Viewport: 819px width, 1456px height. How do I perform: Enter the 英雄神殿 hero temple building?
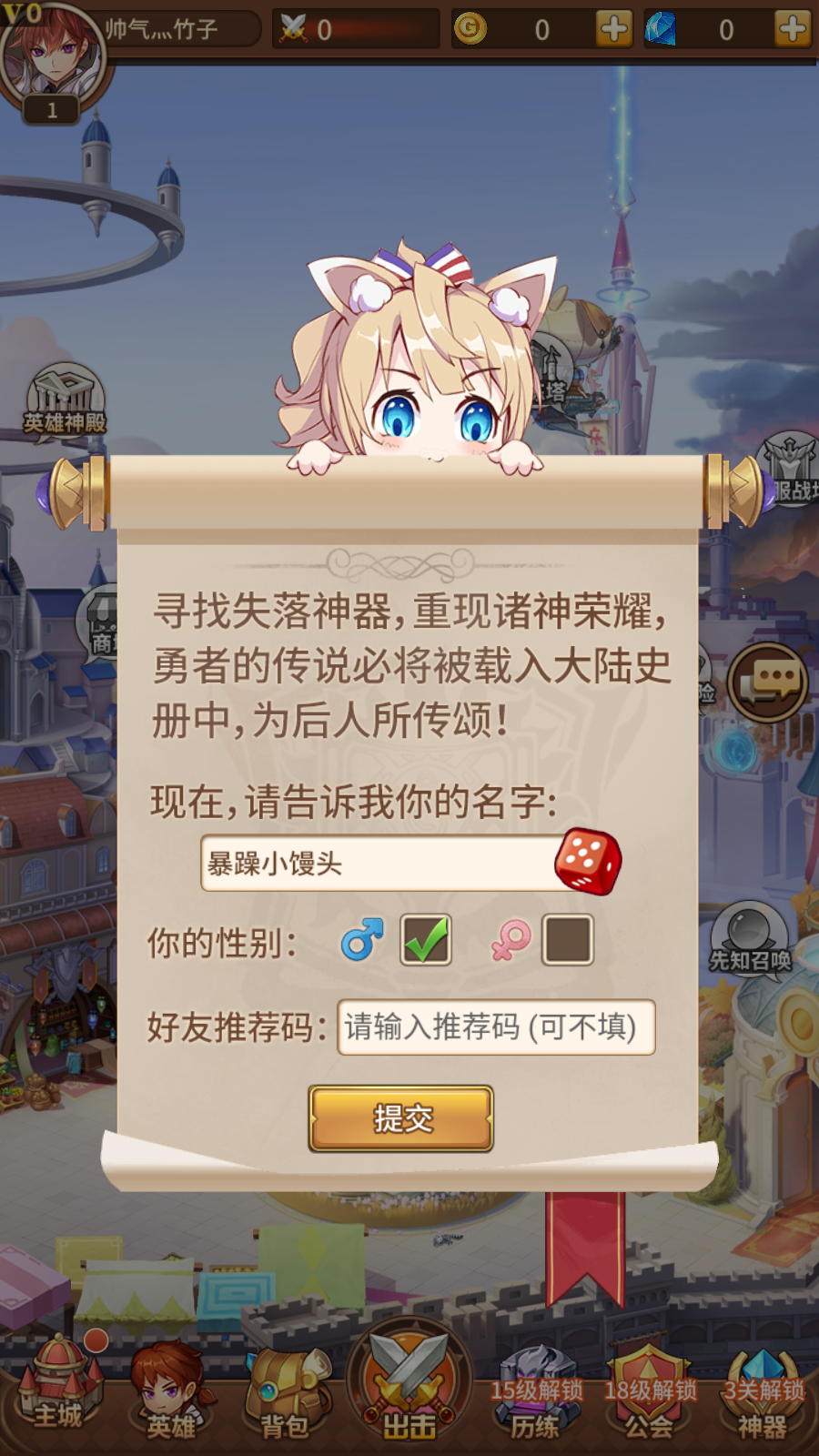pyautogui.click(x=66, y=400)
